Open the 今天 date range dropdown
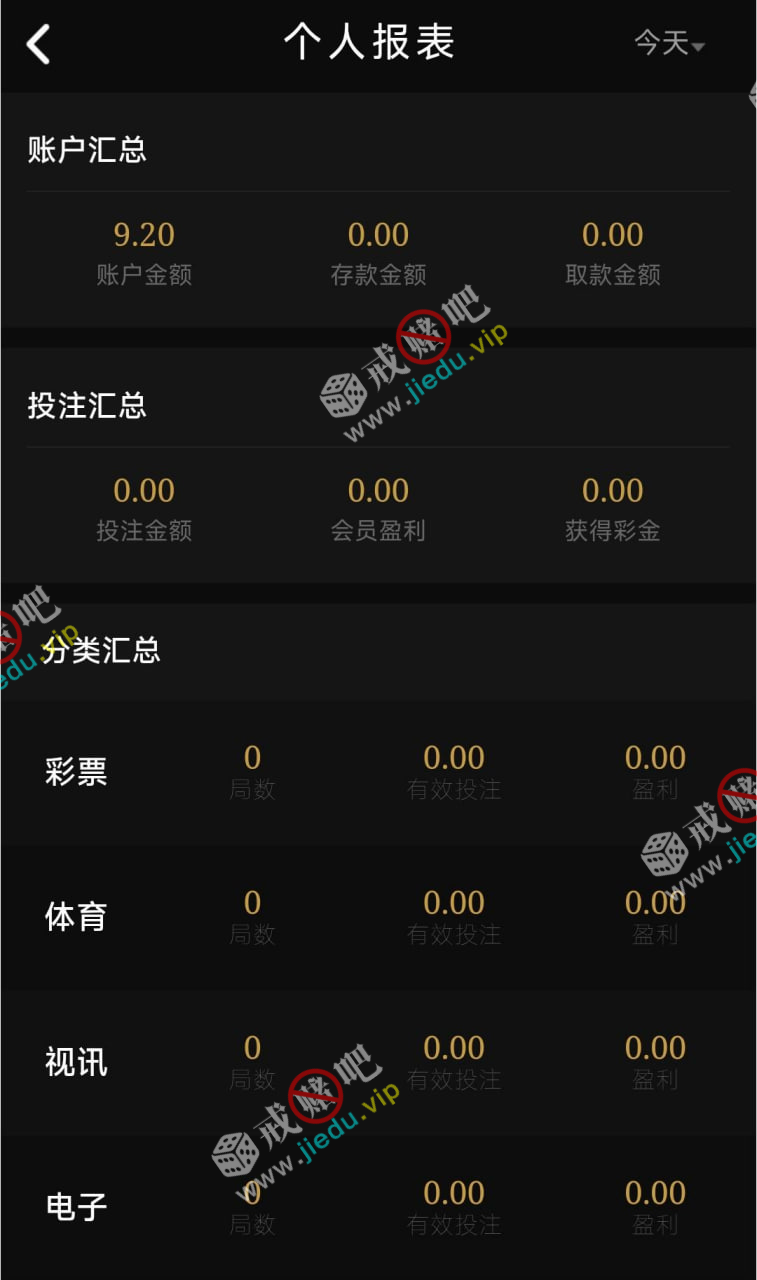Screen dimensions: 757x1280 (669, 43)
